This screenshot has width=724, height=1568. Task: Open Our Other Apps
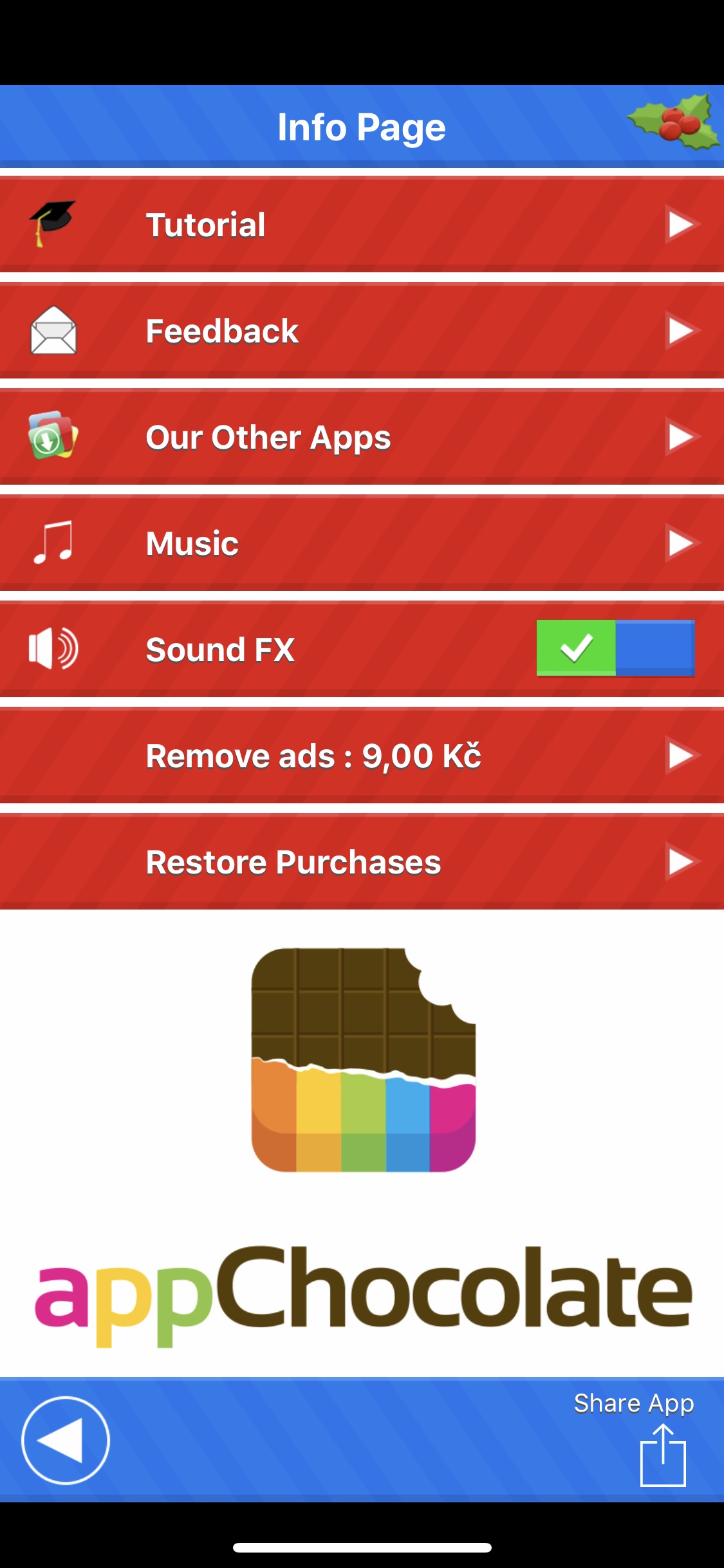pos(362,436)
